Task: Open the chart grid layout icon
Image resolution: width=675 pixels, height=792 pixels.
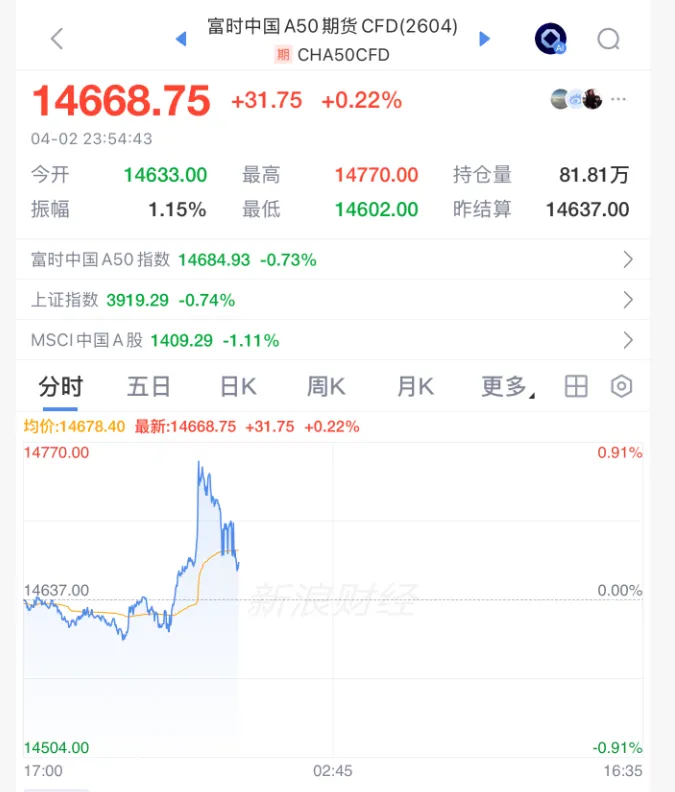Action: coord(576,387)
